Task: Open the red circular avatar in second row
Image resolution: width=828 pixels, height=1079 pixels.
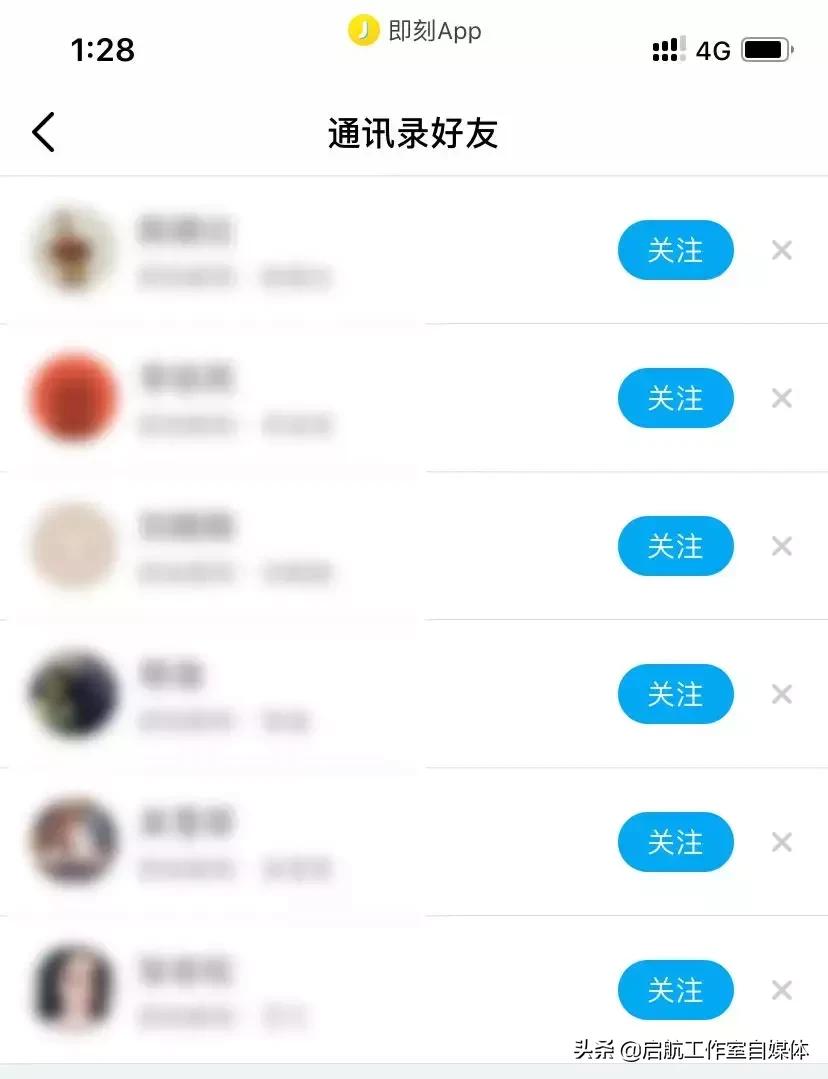Action: [x=73, y=398]
